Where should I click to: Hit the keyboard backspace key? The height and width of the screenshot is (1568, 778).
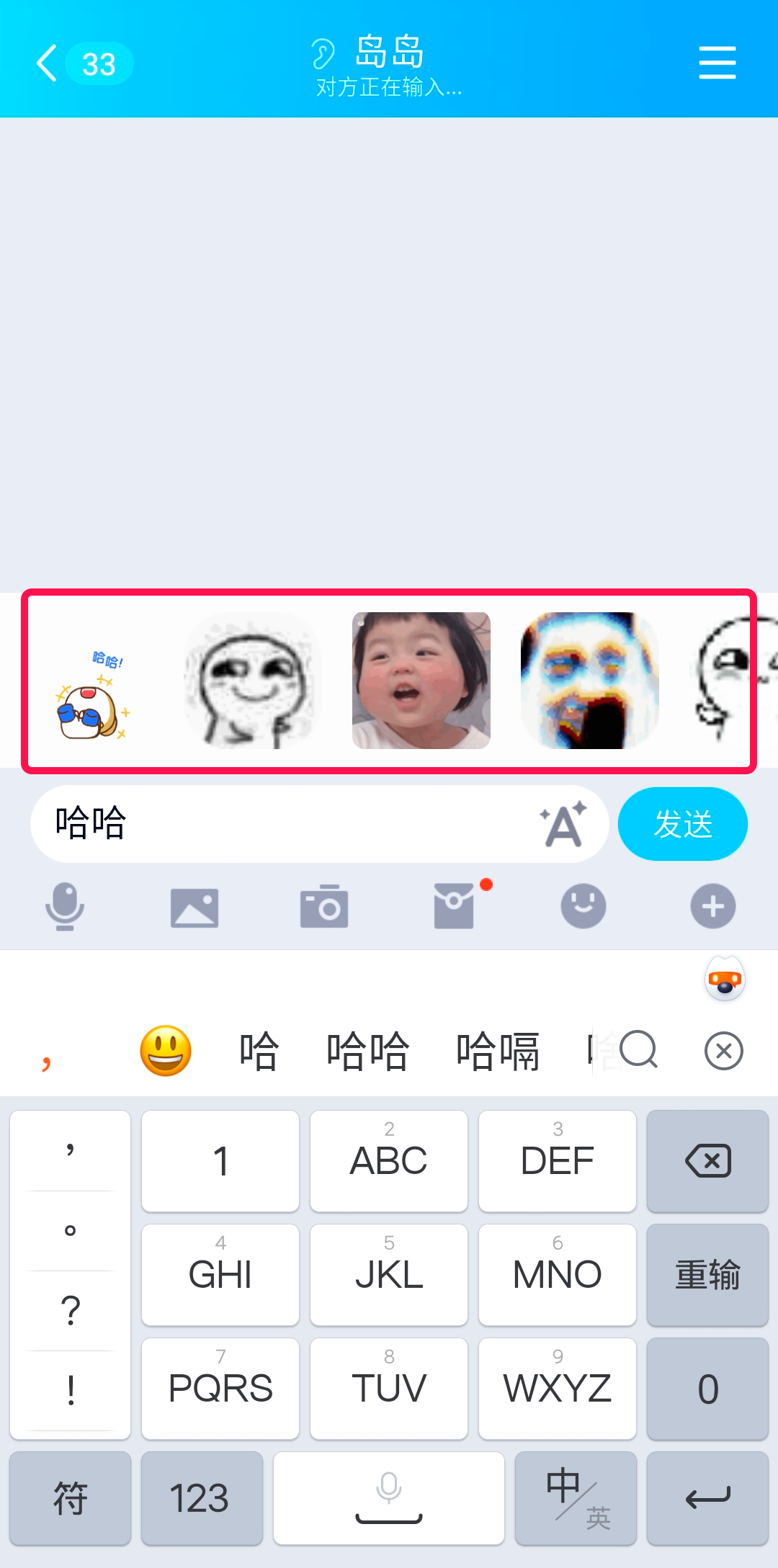point(707,1161)
